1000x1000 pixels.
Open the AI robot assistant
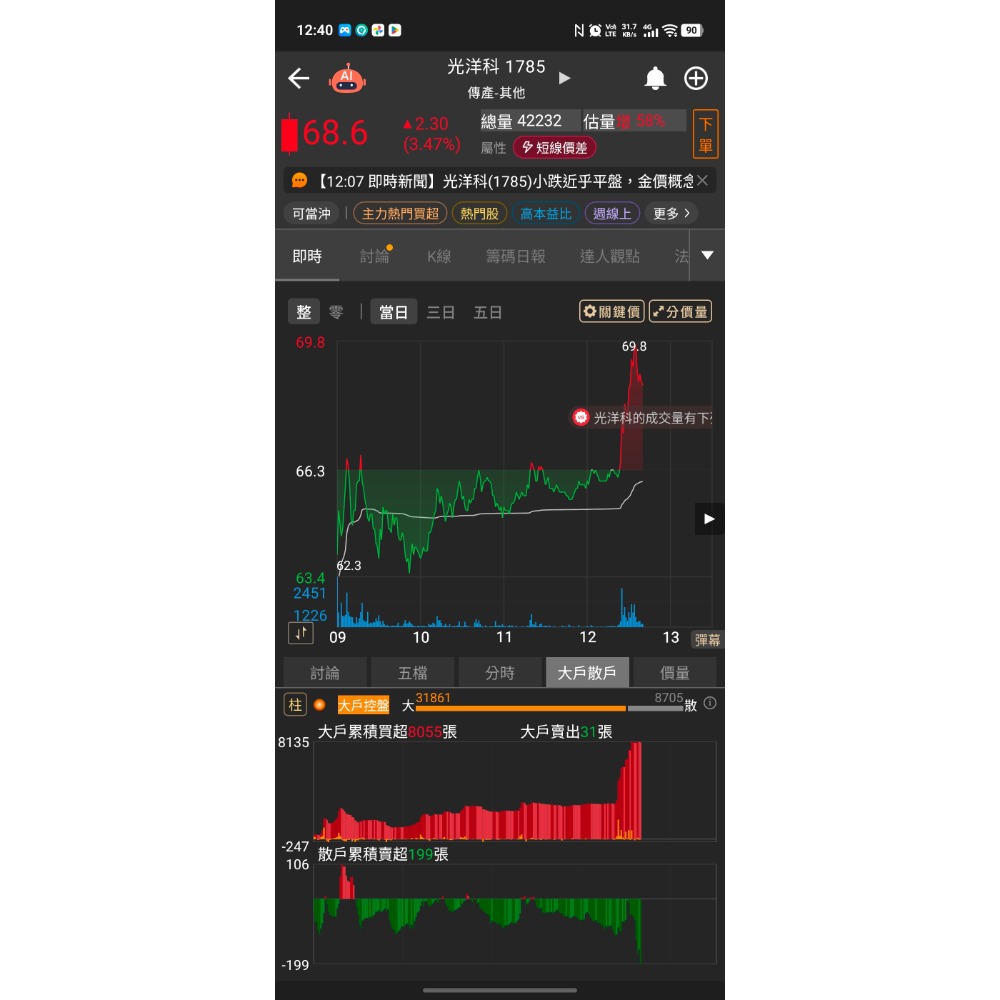pyautogui.click(x=347, y=78)
